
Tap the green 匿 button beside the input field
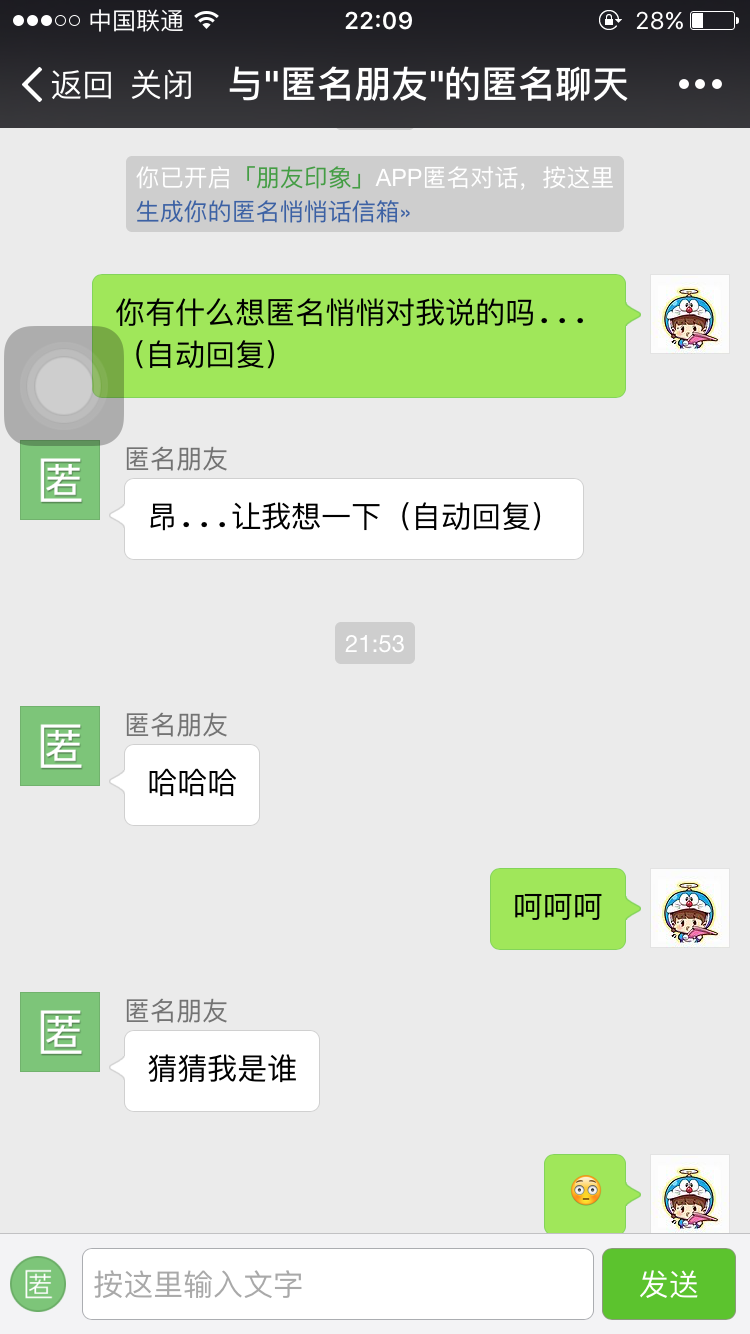[x=38, y=1283]
